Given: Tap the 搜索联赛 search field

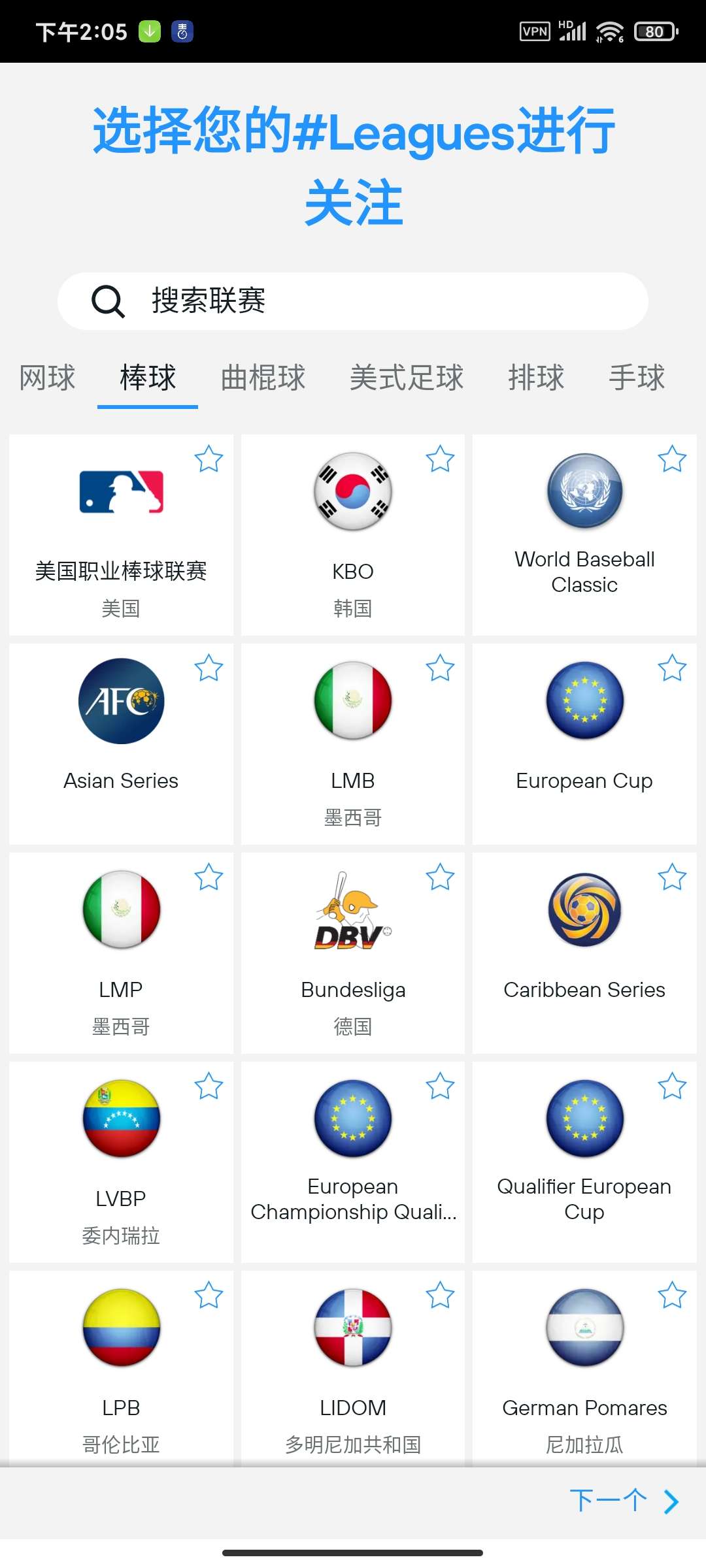Looking at the screenshot, I should (x=353, y=301).
